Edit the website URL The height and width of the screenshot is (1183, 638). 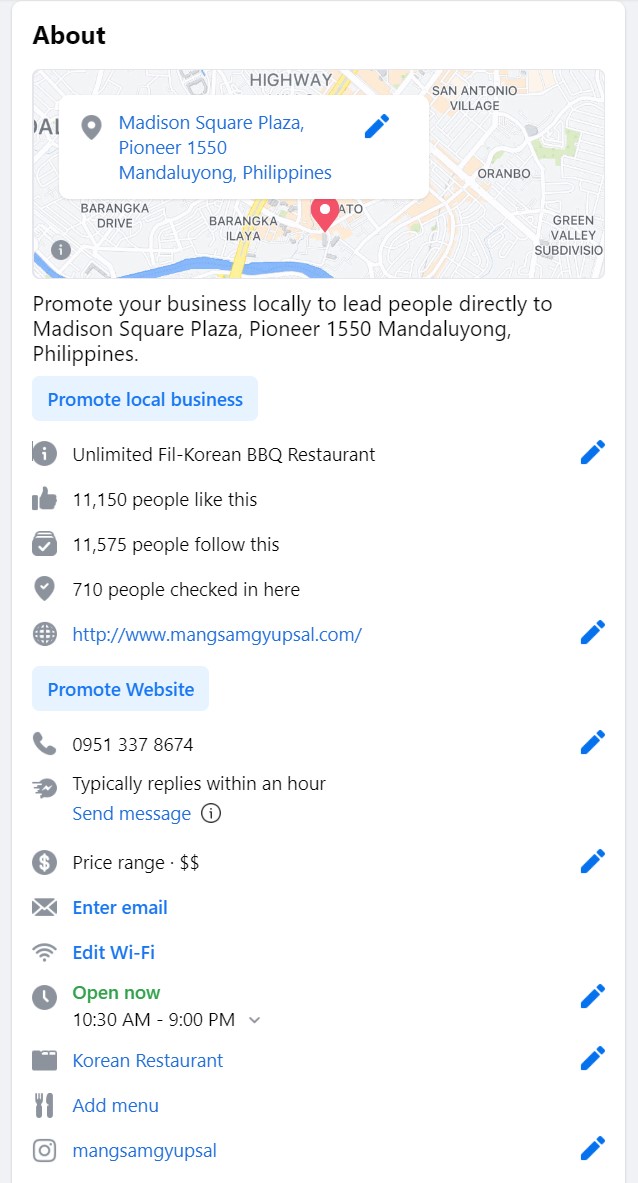click(x=593, y=632)
